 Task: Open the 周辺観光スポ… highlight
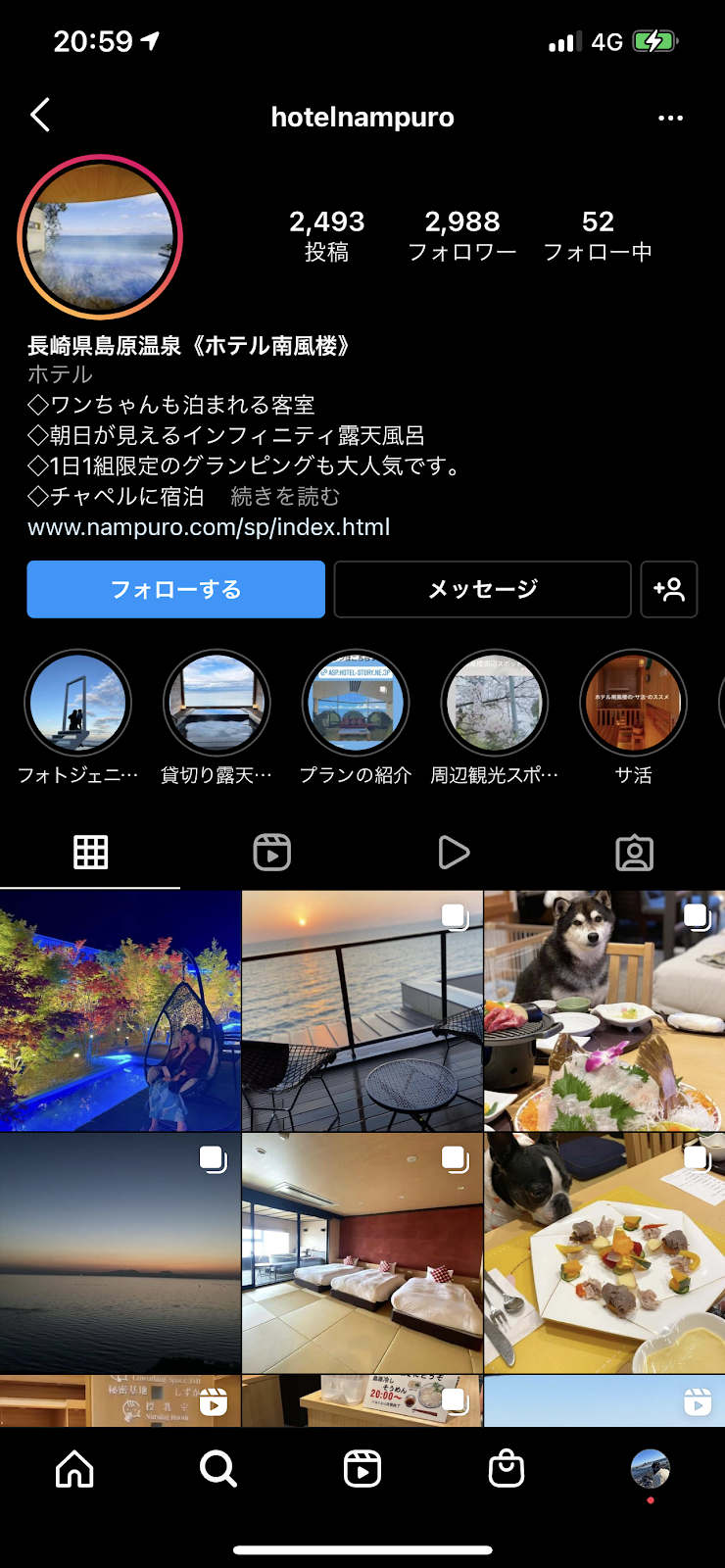coord(495,704)
